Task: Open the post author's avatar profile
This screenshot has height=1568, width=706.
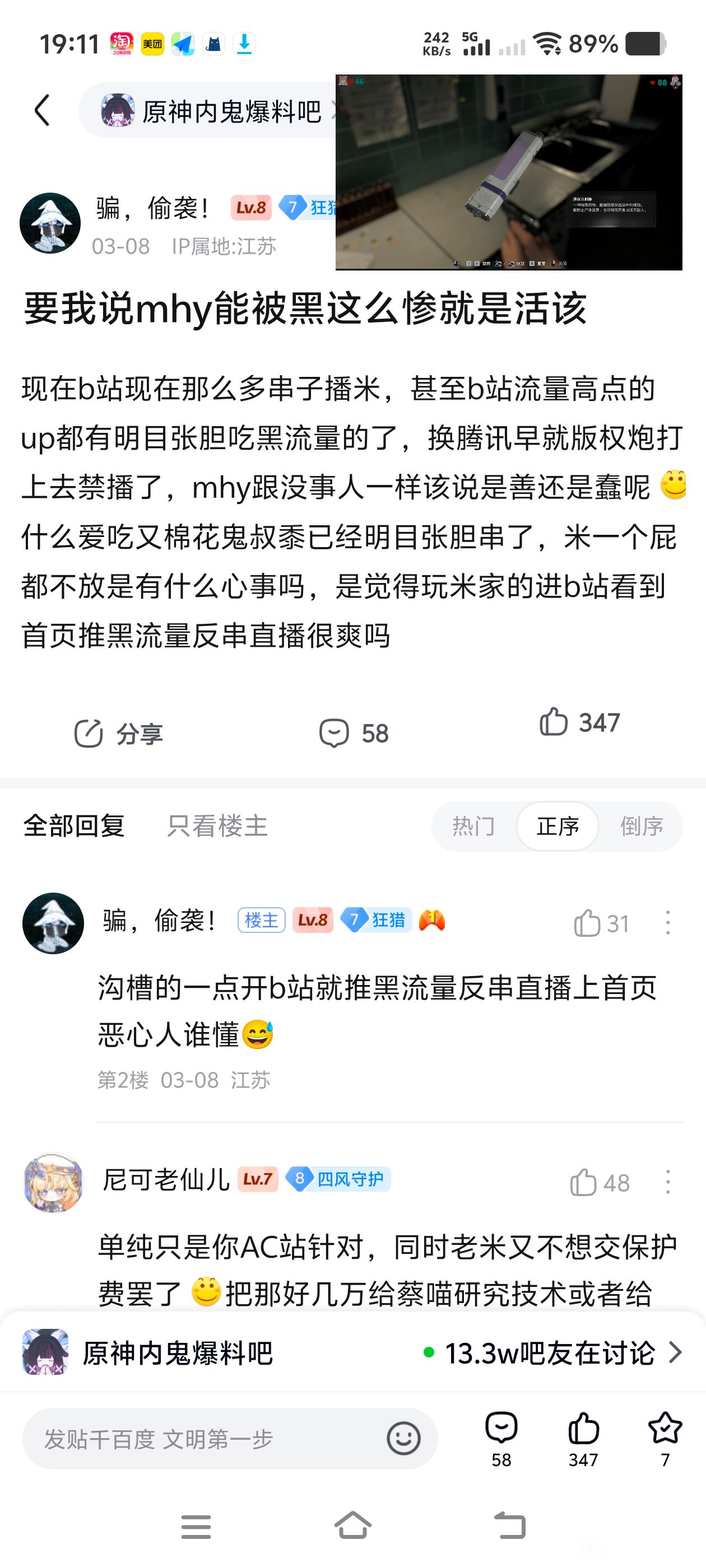Action: (x=50, y=223)
